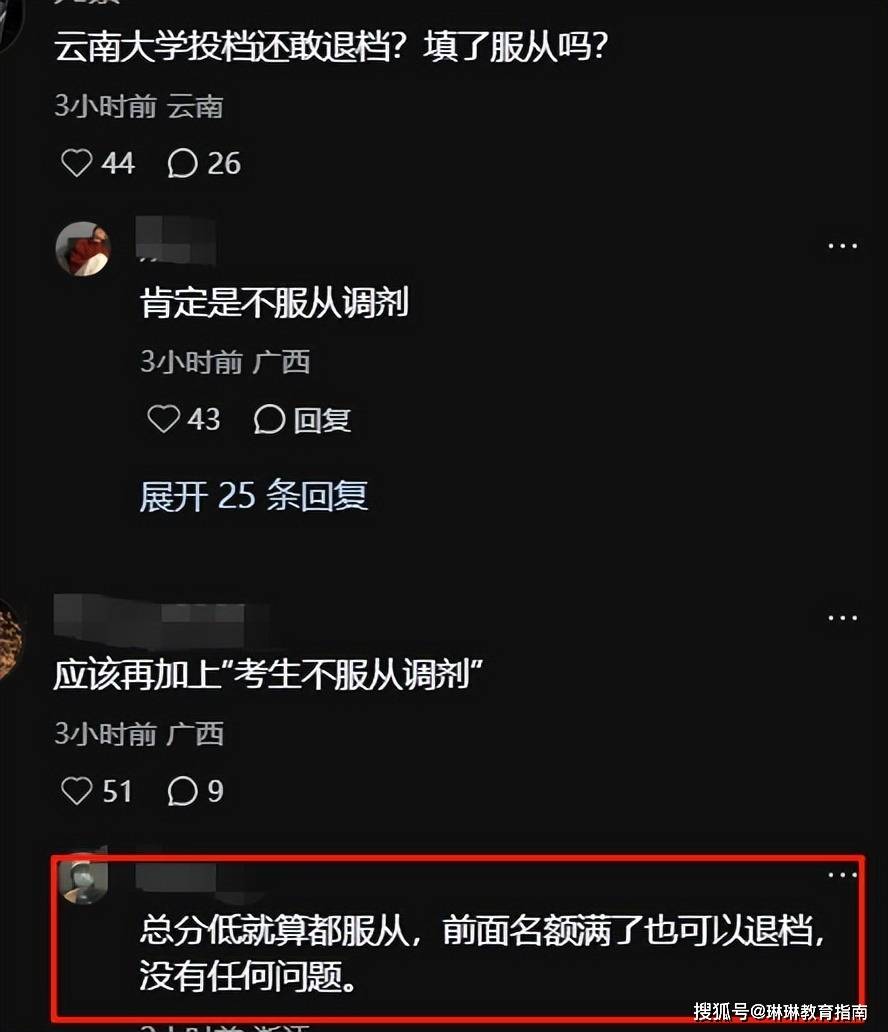The image size is (888, 1032).
Task: Open the avatar of the 肯定是不服从调剂 replier
Action: (82, 248)
